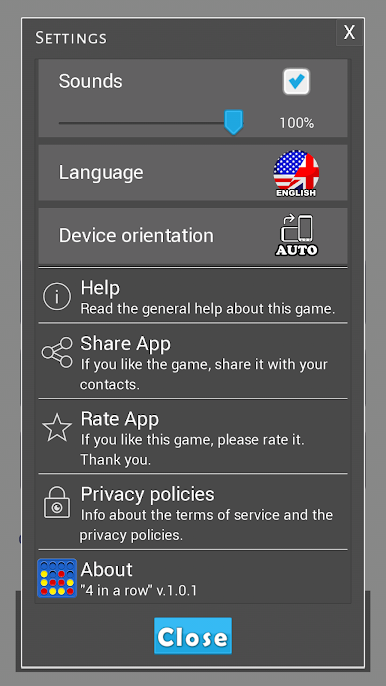Dismiss settings with the X button

349,32
